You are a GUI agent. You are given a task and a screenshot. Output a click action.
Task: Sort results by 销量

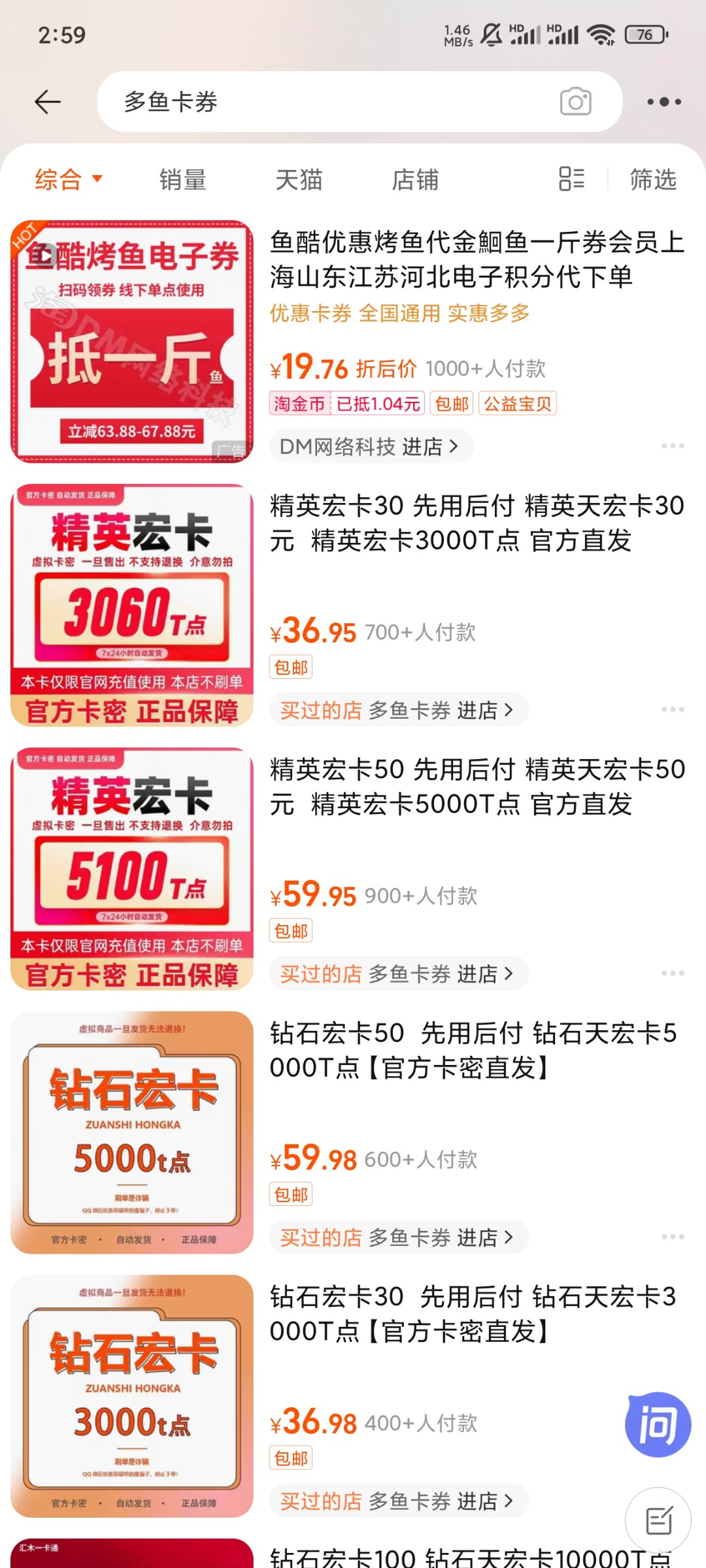pyautogui.click(x=183, y=179)
